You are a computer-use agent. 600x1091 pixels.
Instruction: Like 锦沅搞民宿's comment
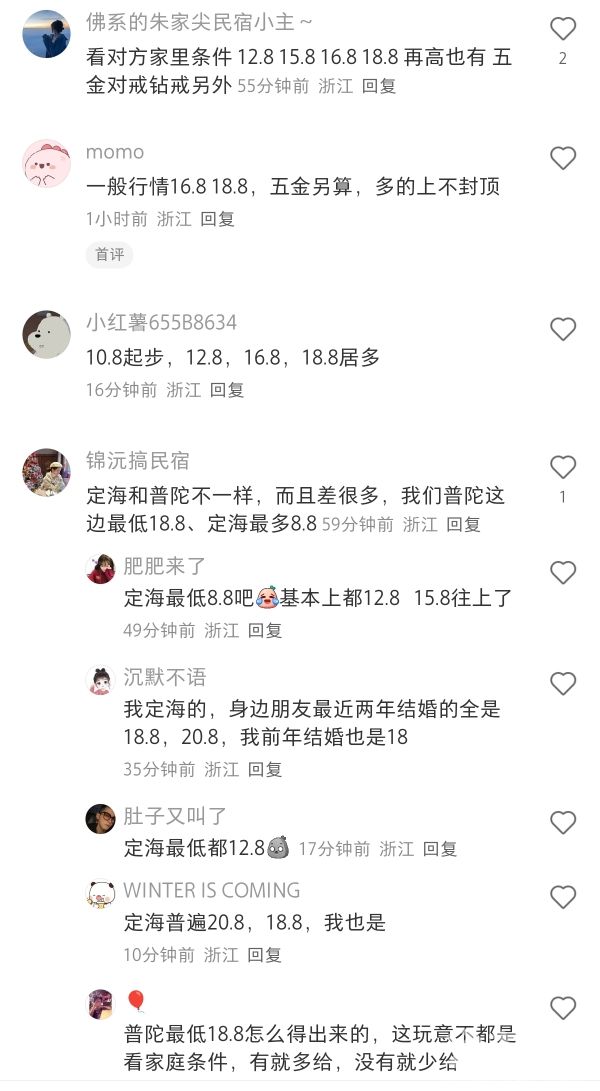point(563,467)
